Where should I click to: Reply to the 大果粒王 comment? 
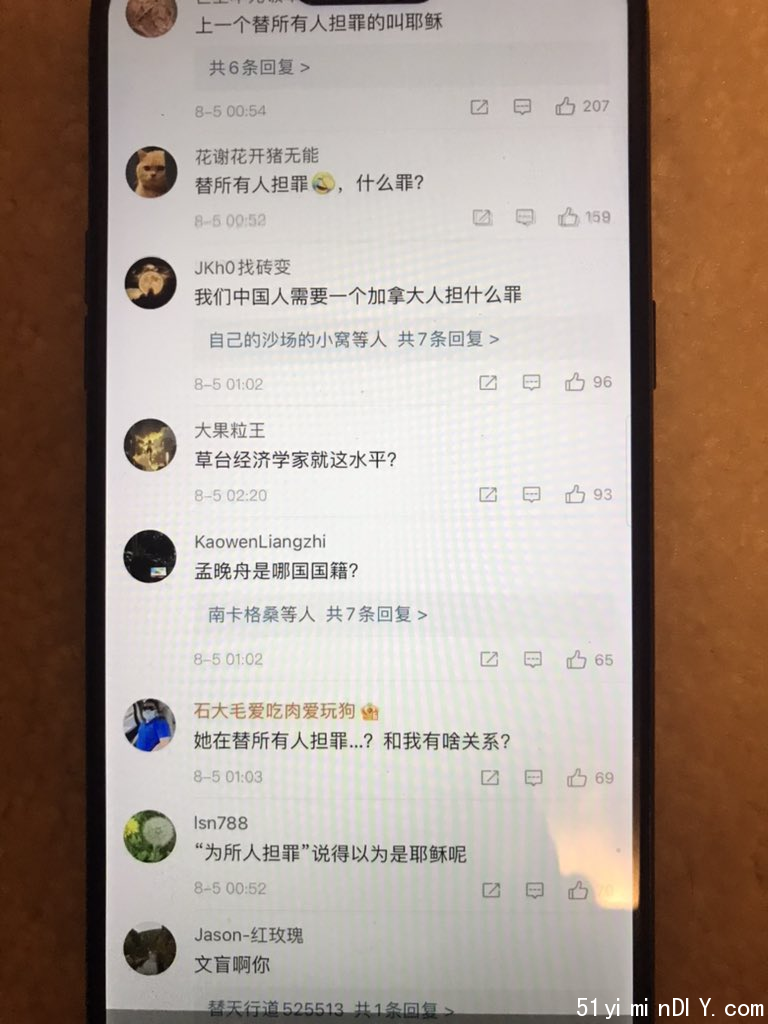532,494
